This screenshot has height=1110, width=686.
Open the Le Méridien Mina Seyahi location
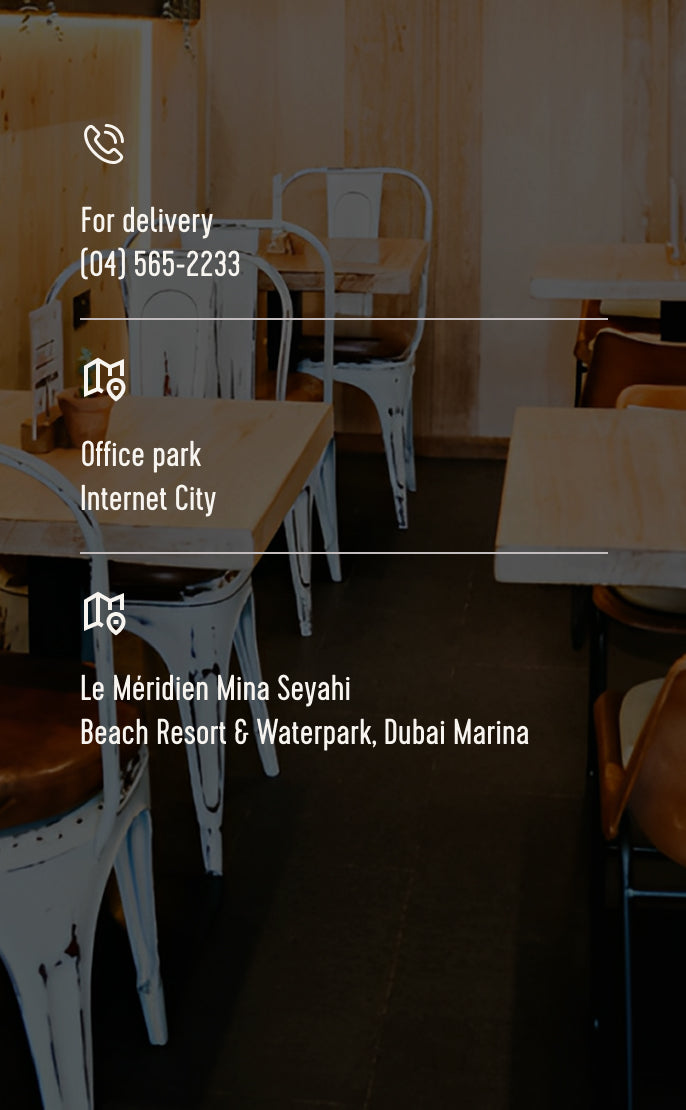[303, 711]
